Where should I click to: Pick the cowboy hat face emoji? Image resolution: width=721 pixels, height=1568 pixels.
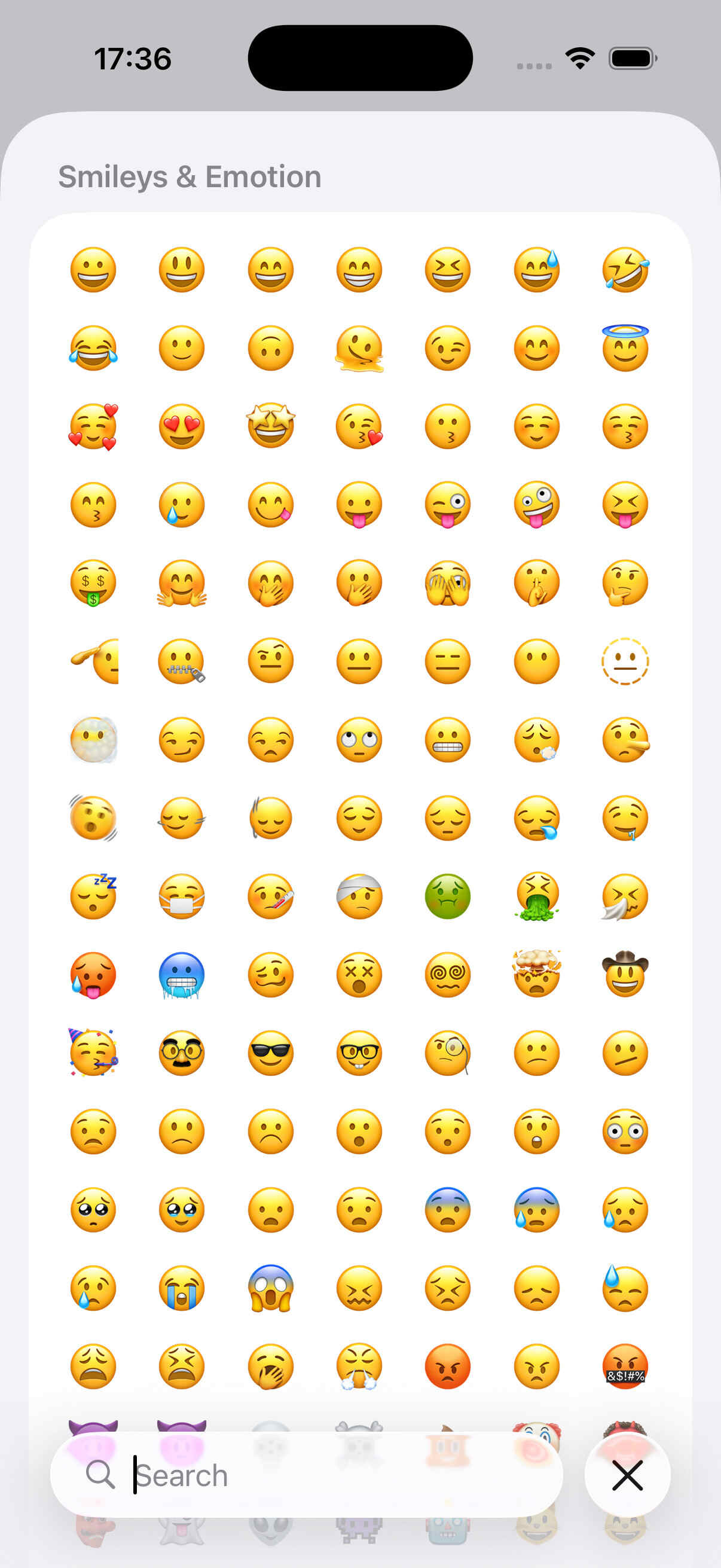pos(625,974)
